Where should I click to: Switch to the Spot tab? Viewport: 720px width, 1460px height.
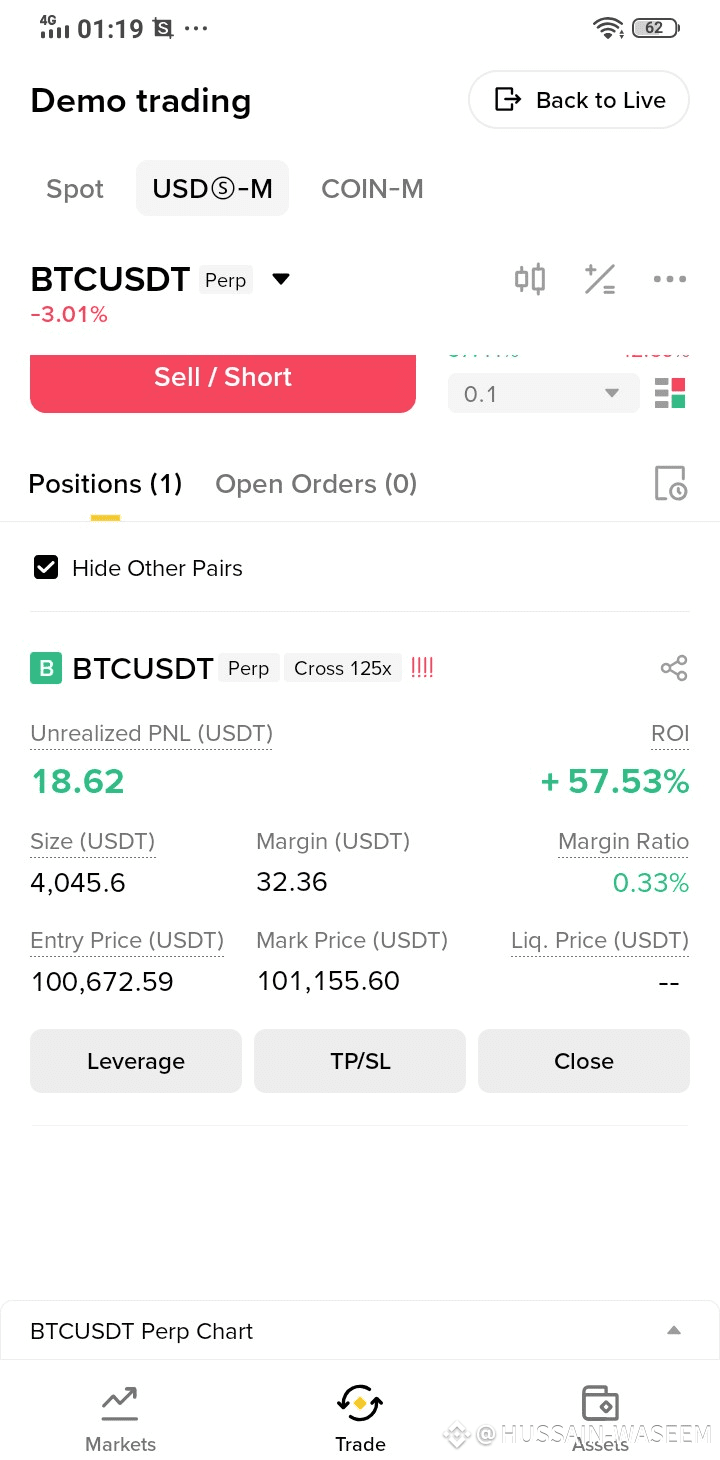pyautogui.click(x=75, y=189)
